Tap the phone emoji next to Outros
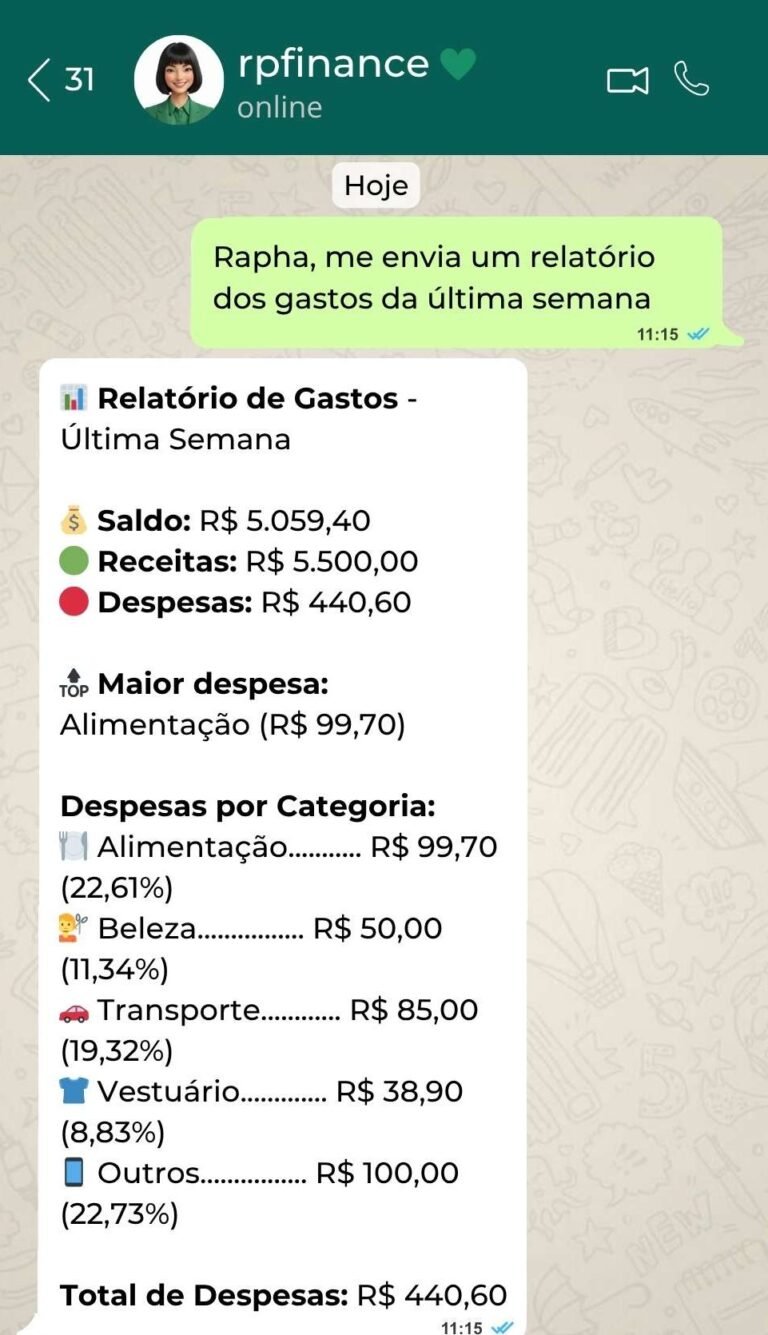768x1335 pixels. click(71, 1172)
